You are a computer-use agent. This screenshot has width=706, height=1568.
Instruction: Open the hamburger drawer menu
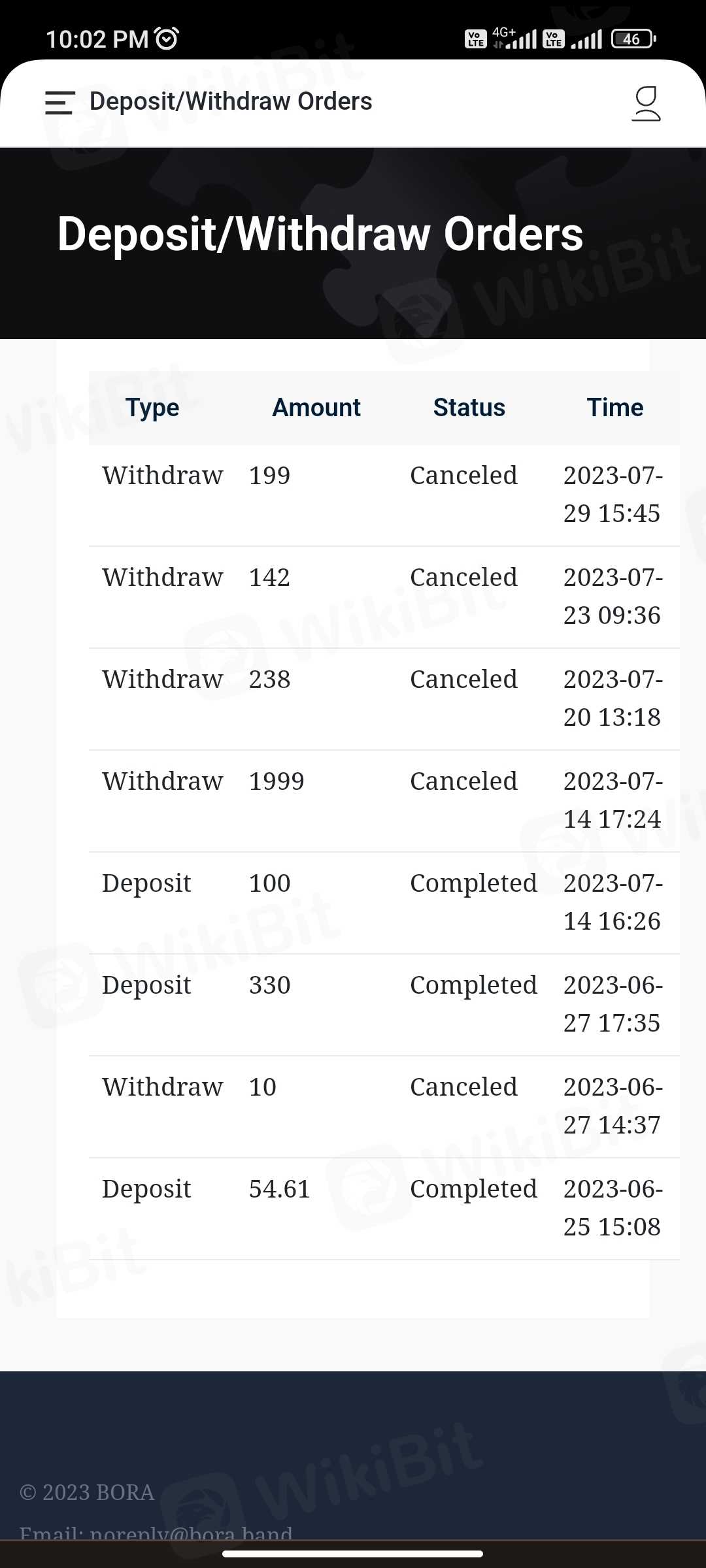(x=59, y=103)
